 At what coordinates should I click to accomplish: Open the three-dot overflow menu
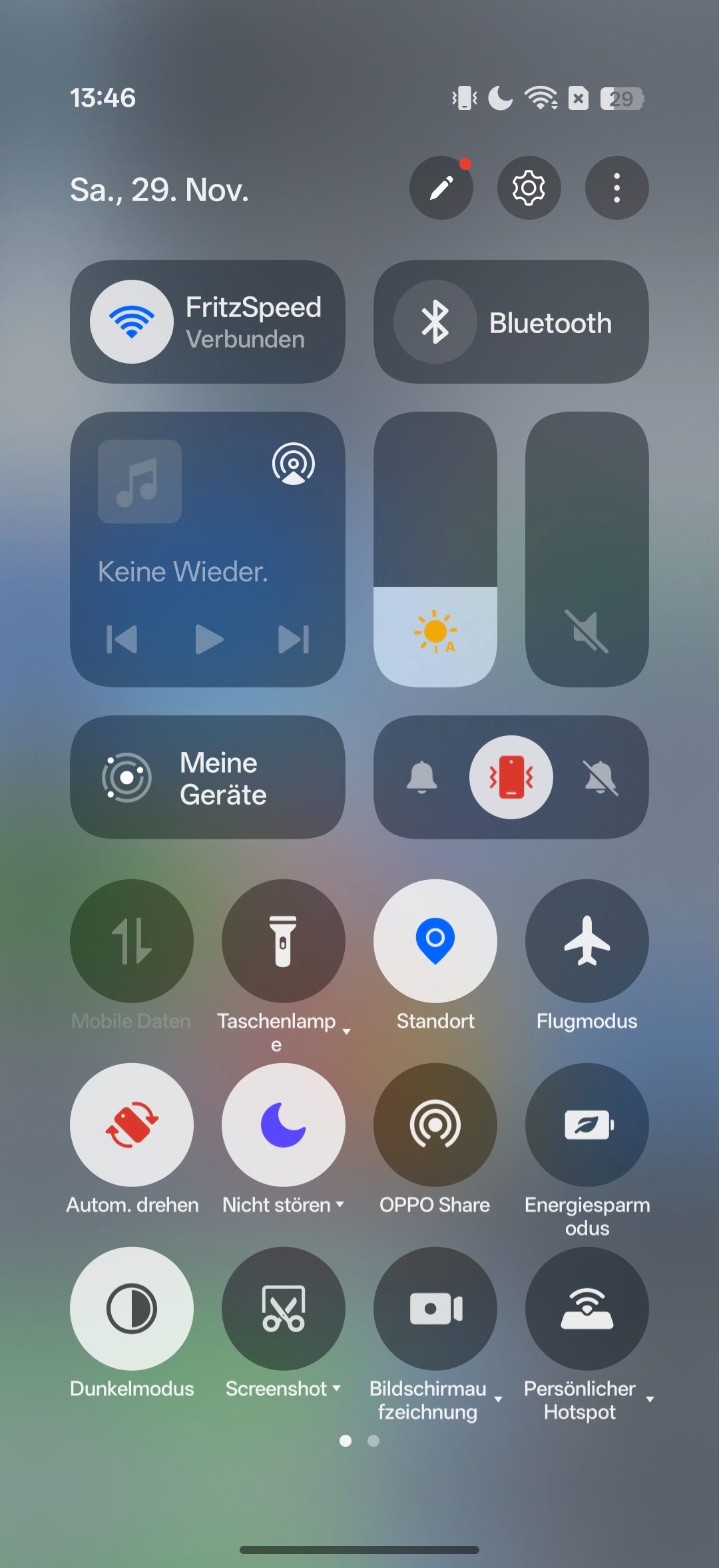click(616, 188)
